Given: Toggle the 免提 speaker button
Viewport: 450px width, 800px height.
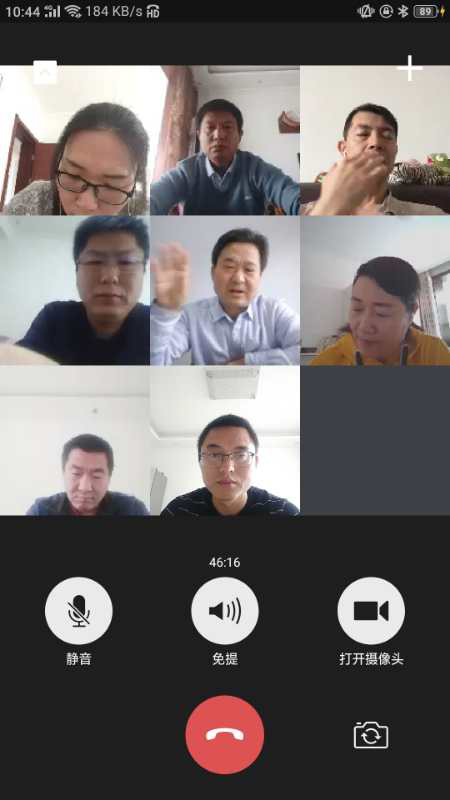Looking at the screenshot, I should tap(225, 611).
